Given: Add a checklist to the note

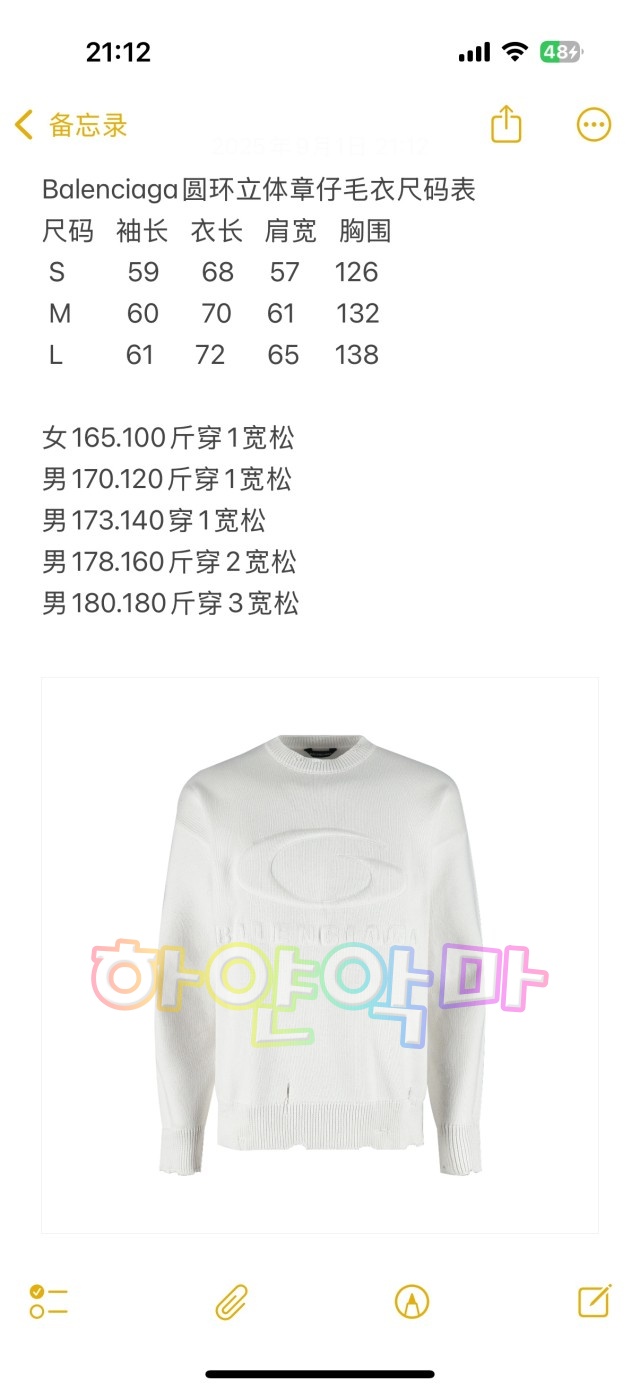Looking at the screenshot, I should [48, 1301].
